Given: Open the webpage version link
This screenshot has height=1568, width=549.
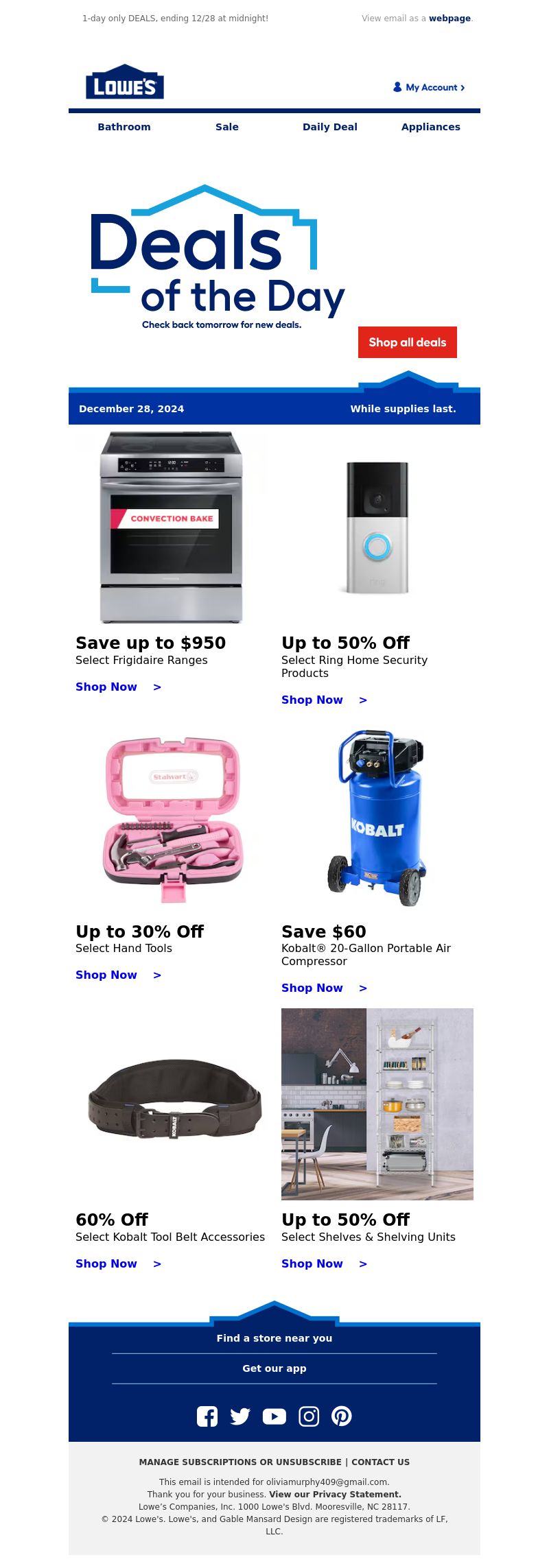Looking at the screenshot, I should click(449, 19).
